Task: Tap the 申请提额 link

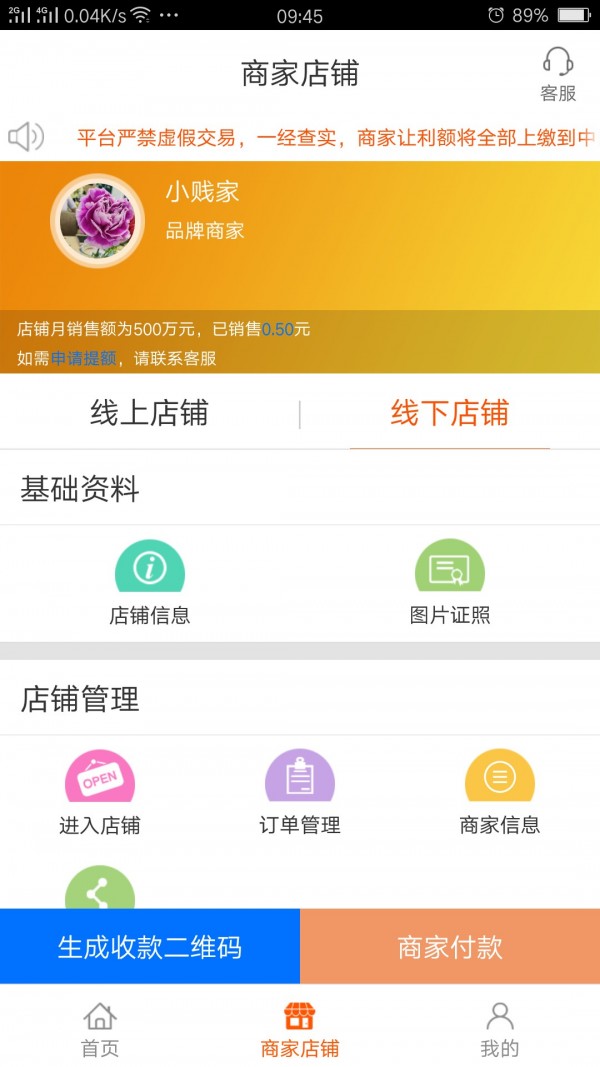Action: pos(84,358)
